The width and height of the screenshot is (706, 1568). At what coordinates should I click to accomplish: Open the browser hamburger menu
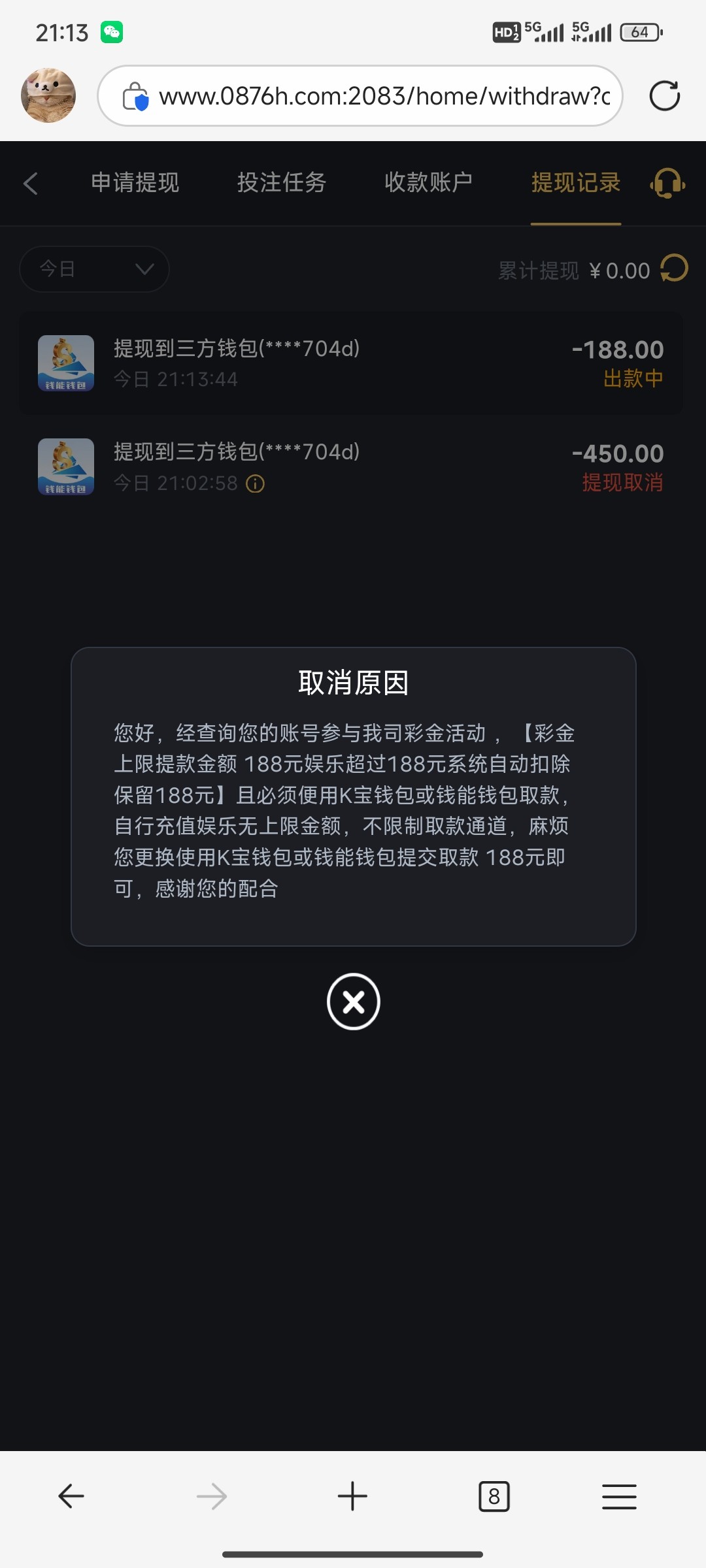[619, 1496]
